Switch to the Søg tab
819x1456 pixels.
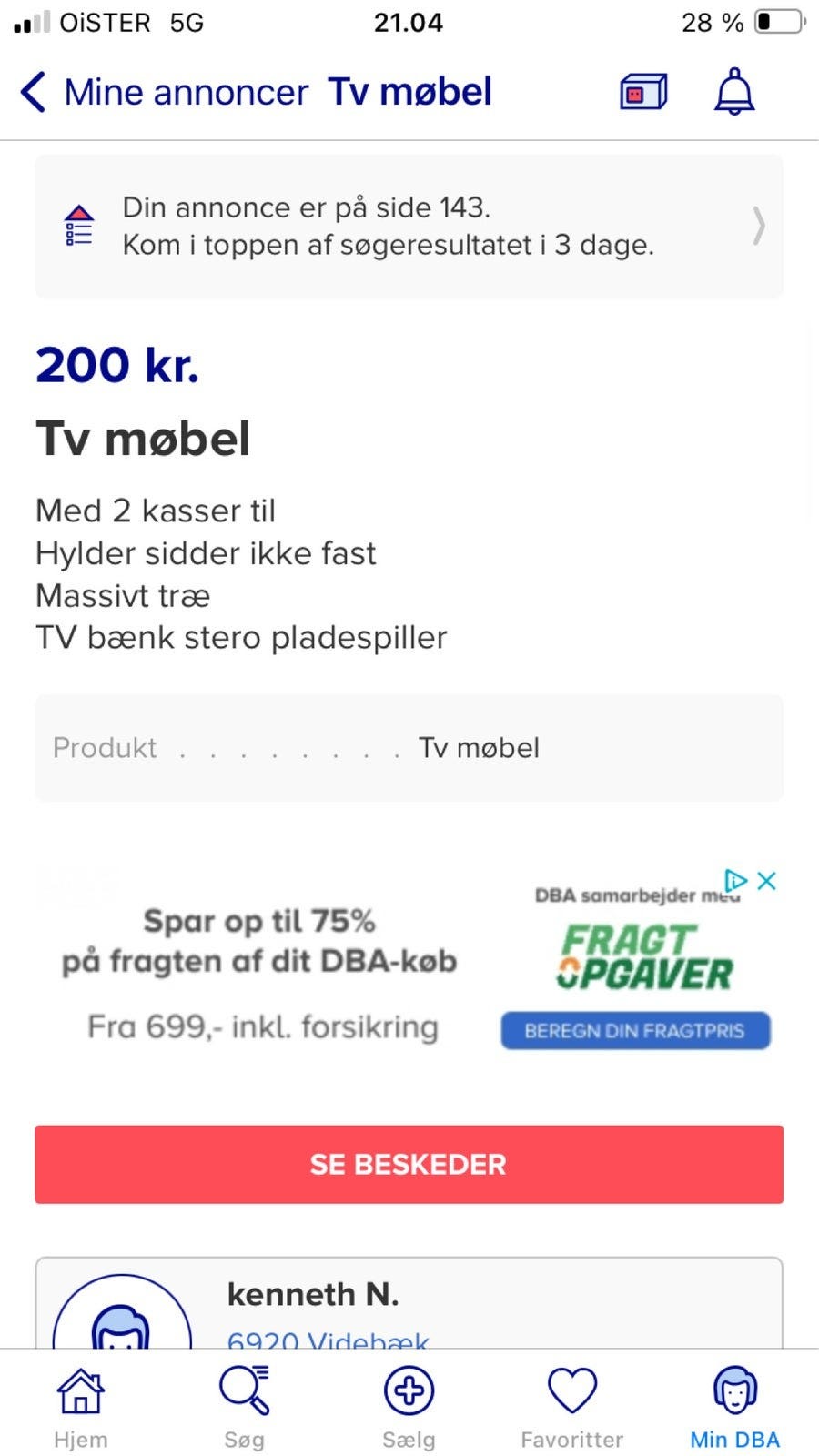pos(245,1408)
